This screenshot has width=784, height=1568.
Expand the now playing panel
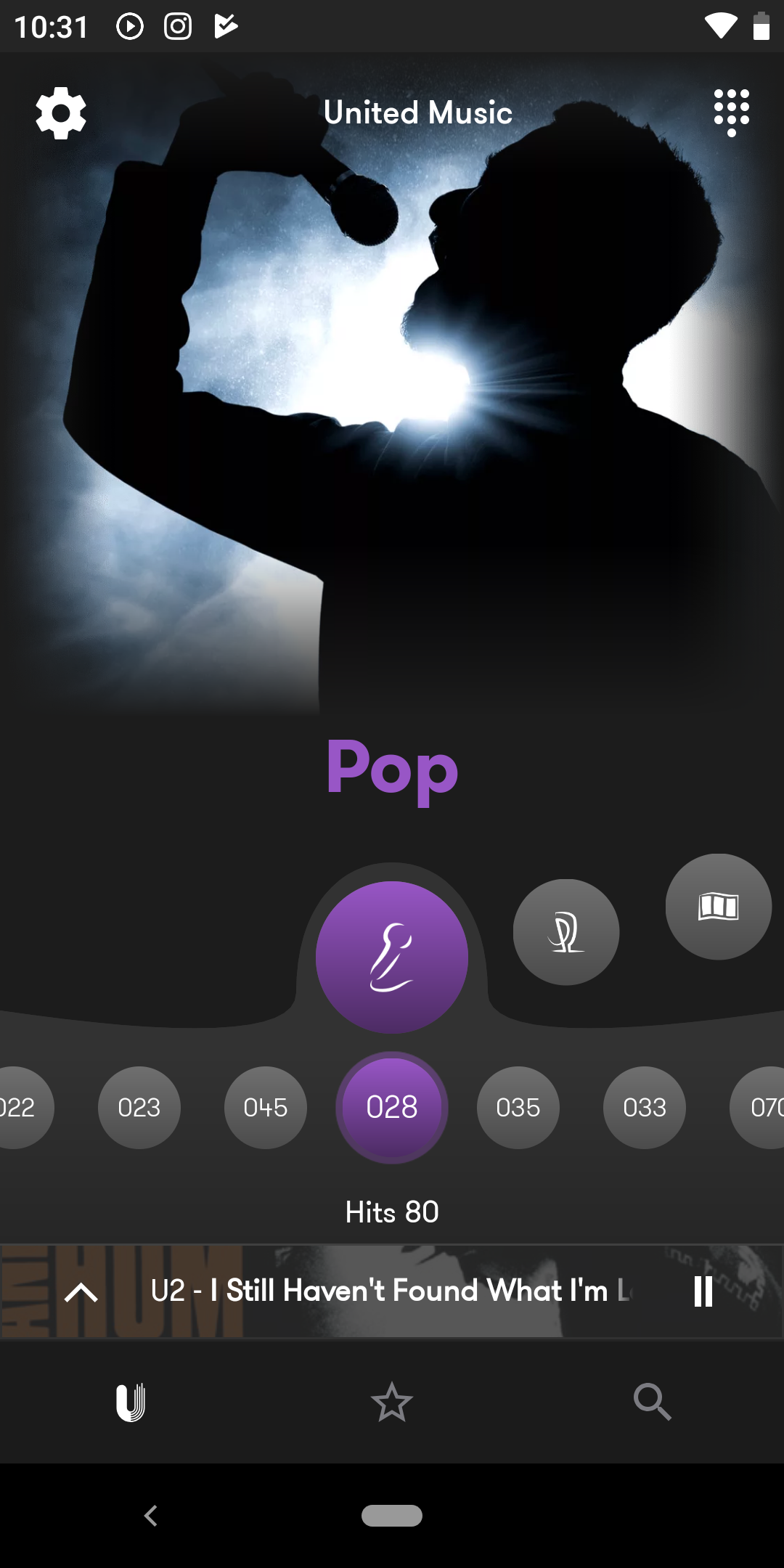pyautogui.click(x=81, y=1292)
